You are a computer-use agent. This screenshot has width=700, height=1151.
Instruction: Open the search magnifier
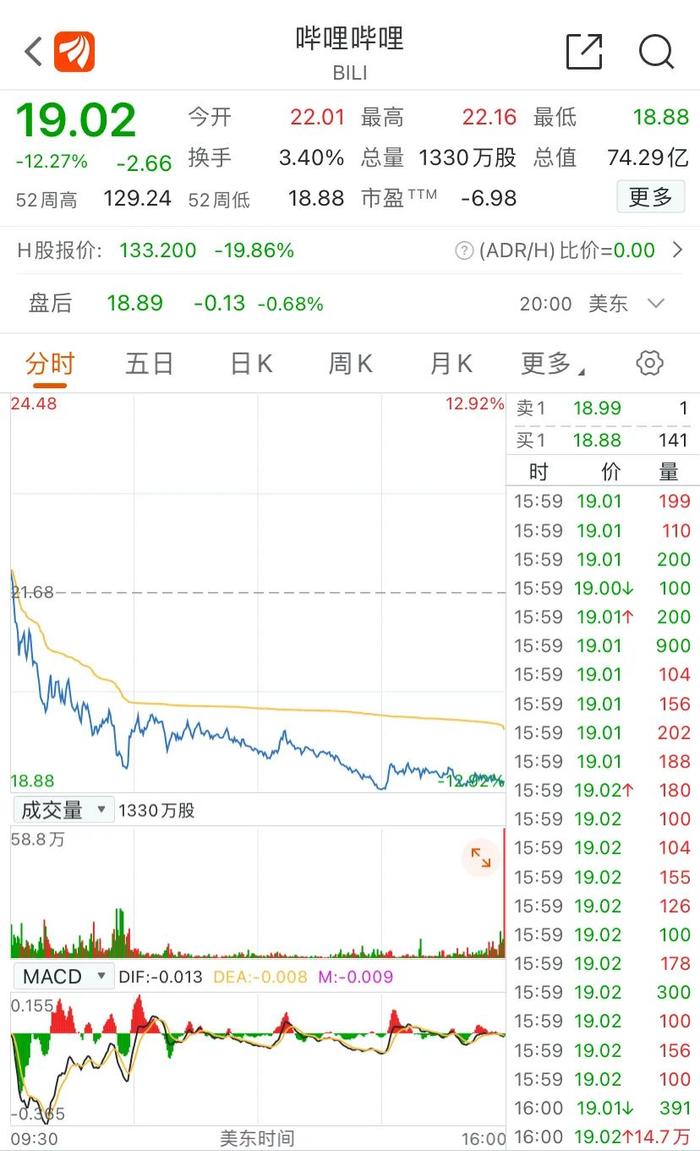(656, 51)
